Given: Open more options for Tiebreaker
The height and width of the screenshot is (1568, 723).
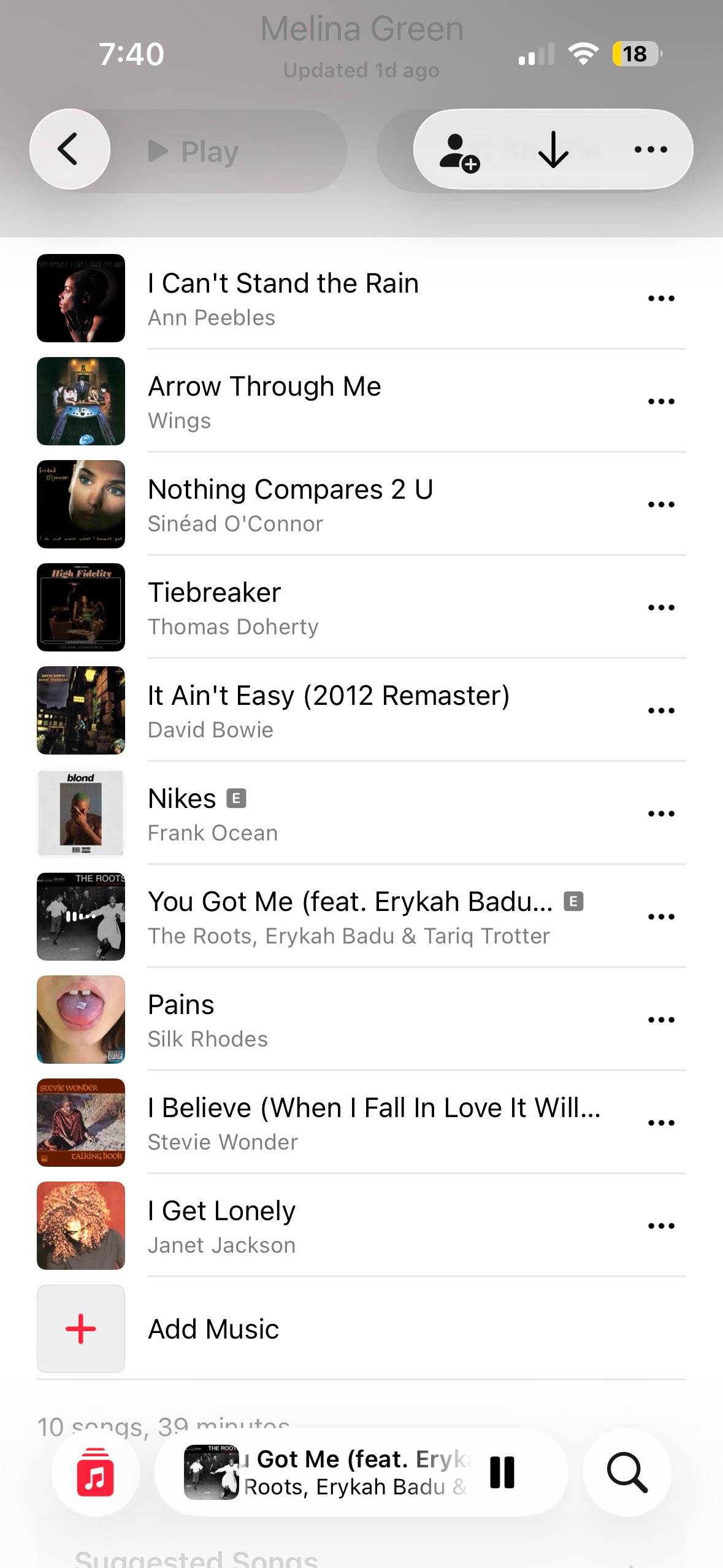Looking at the screenshot, I should click(661, 607).
